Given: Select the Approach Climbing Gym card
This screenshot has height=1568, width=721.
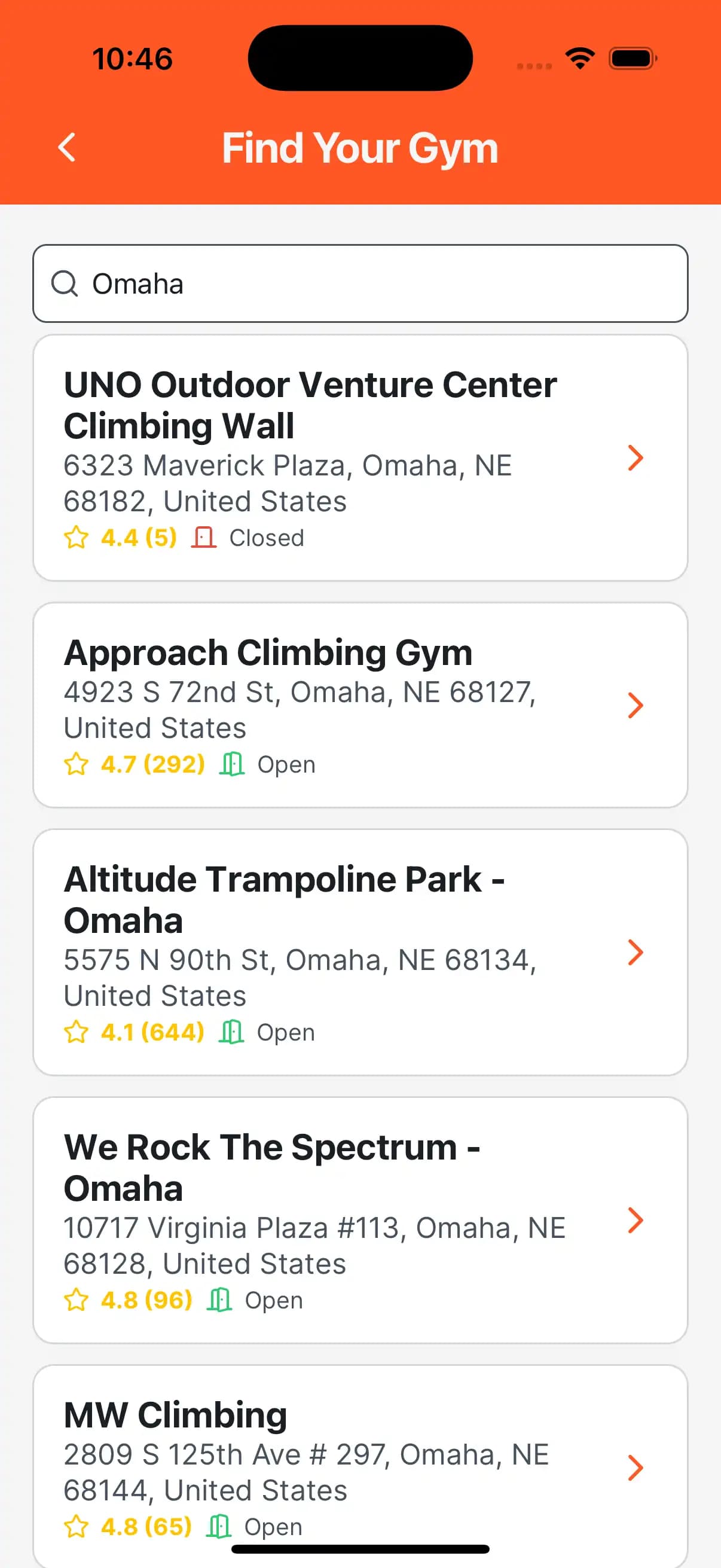Looking at the screenshot, I should click(360, 705).
